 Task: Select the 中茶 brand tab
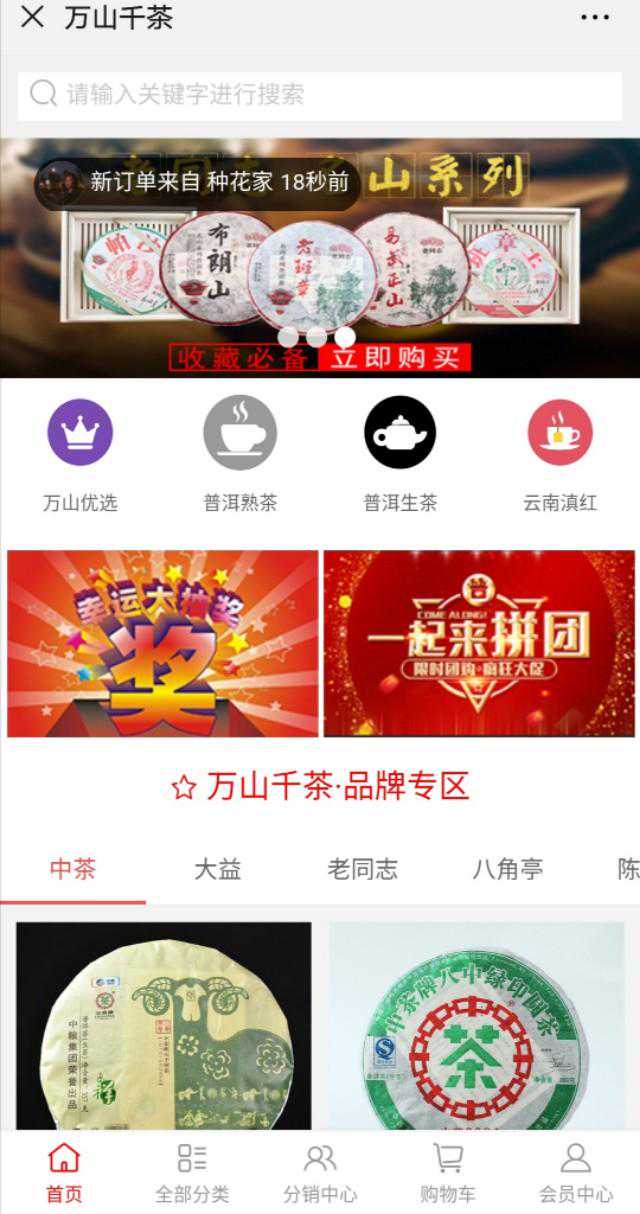click(x=73, y=869)
